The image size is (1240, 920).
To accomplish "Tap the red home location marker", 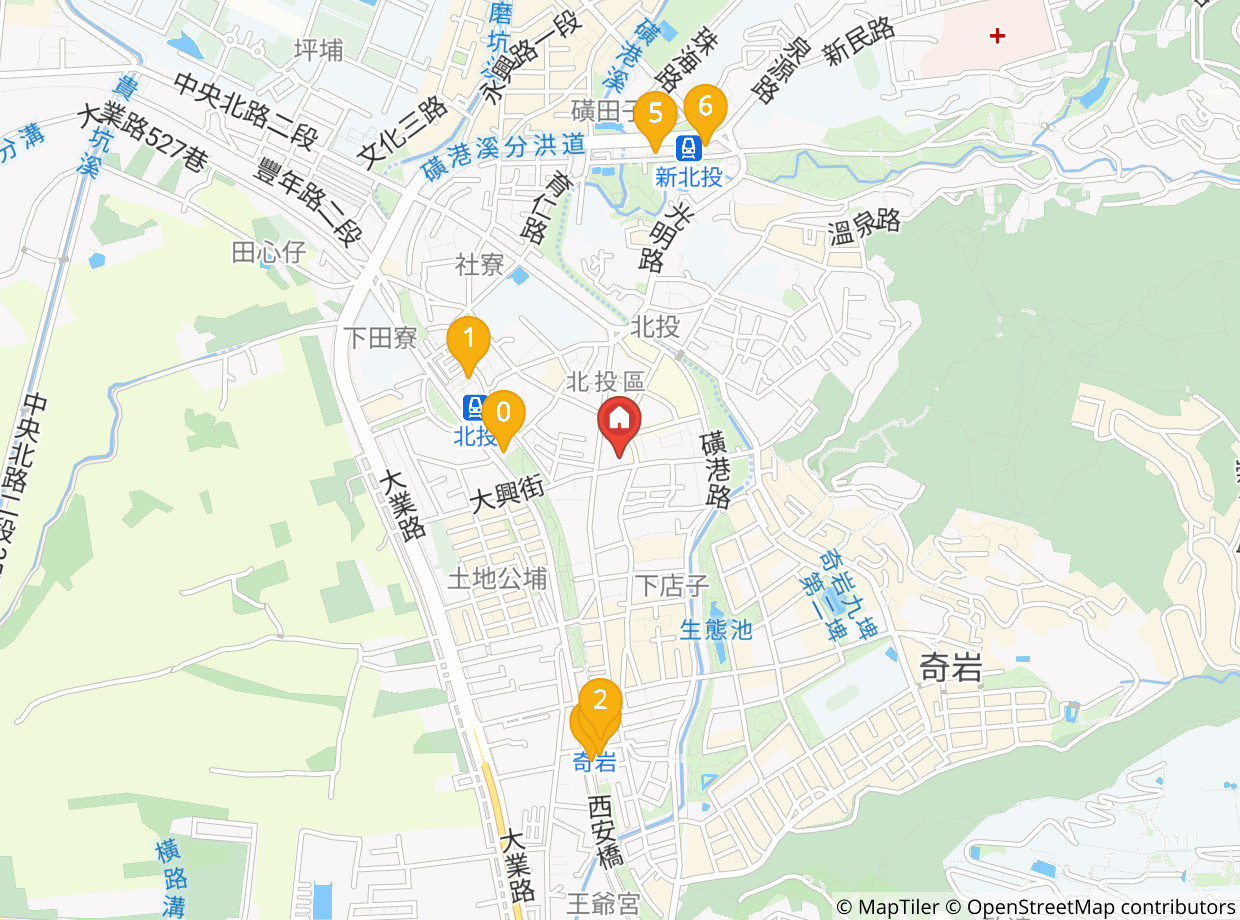I will coord(619,420).
